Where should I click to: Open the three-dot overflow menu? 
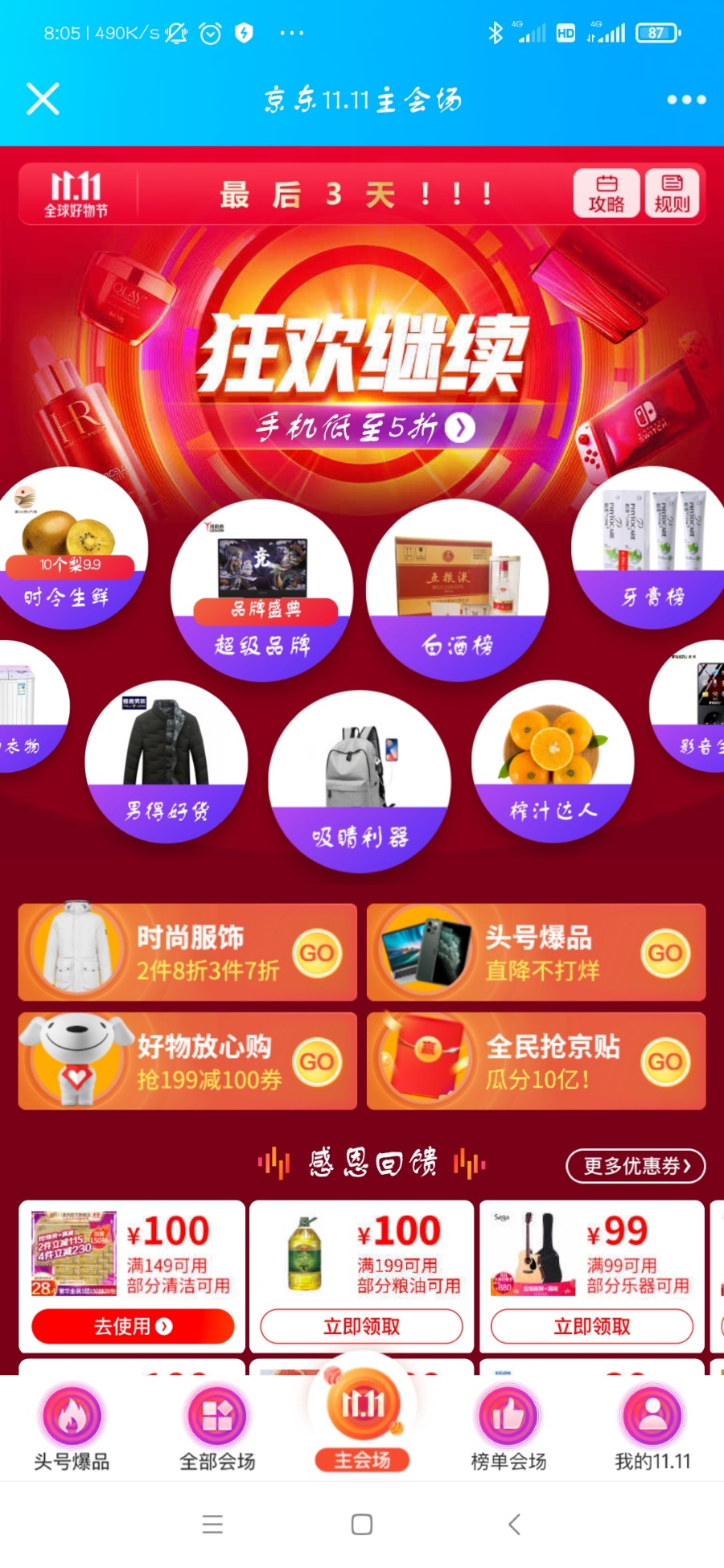coord(685,100)
